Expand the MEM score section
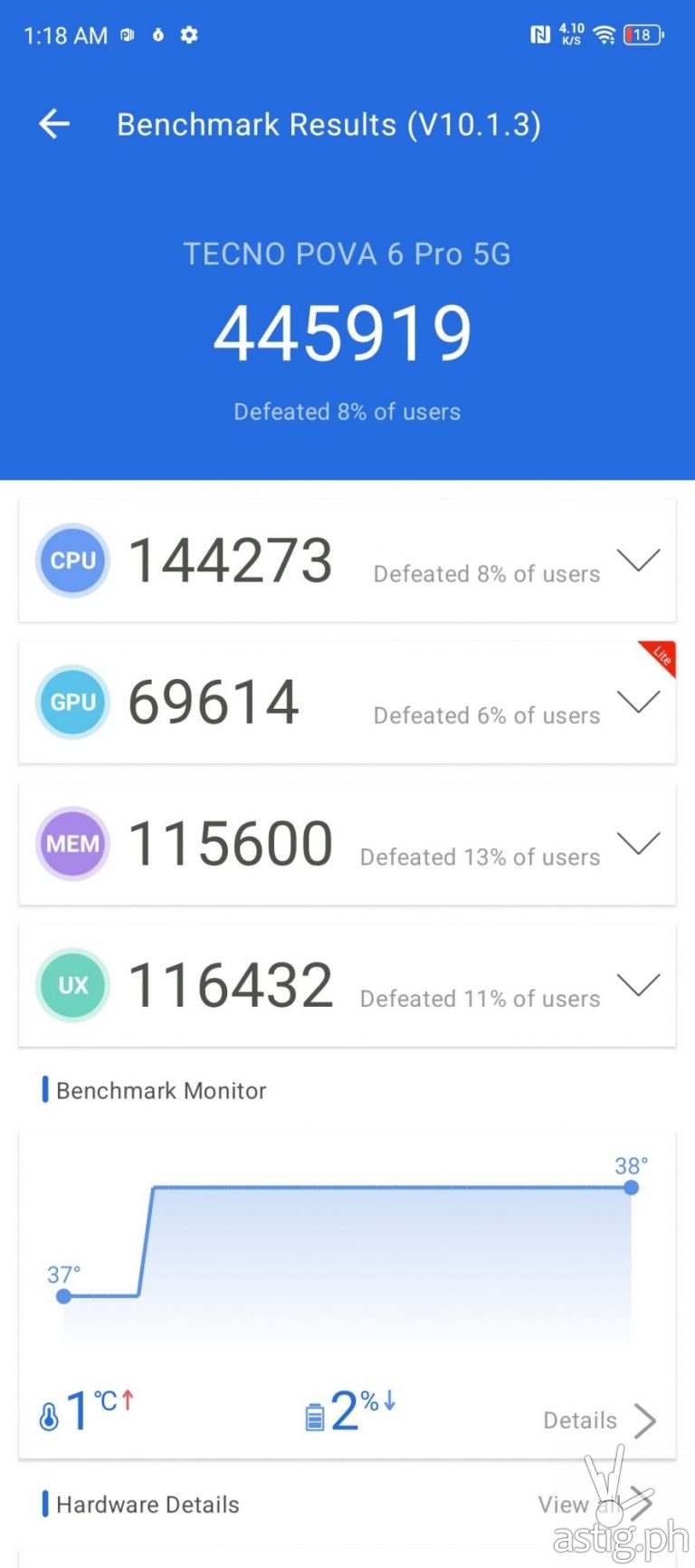Viewport: 695px width, 1568px height. 639,844
